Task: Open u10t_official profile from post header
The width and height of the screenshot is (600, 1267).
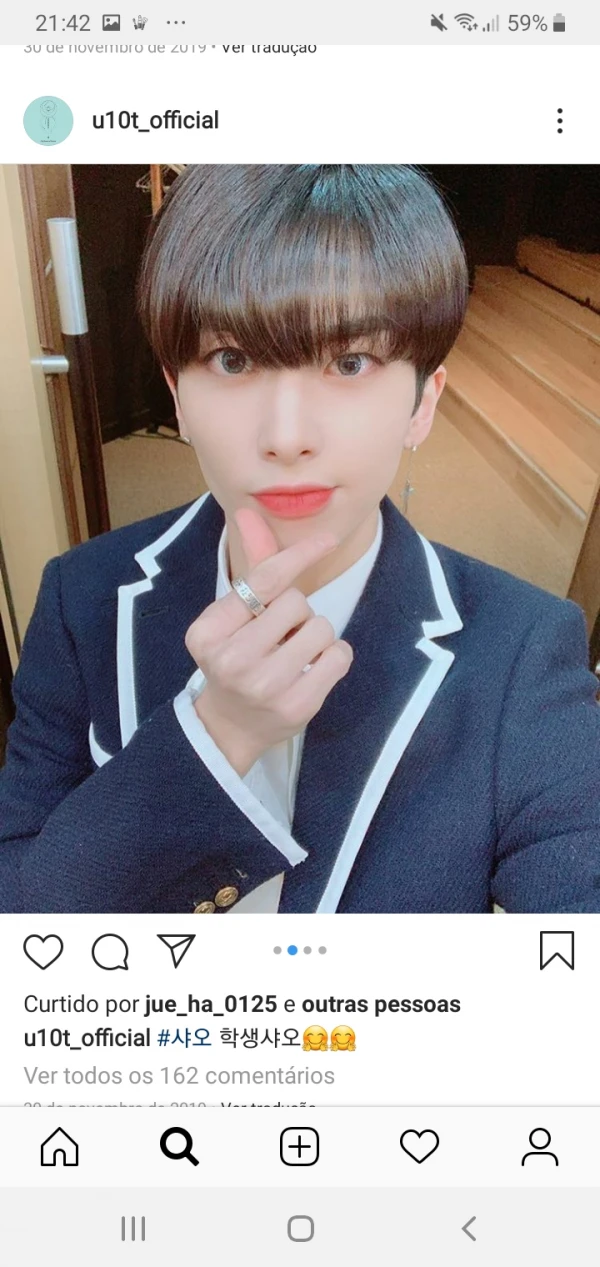Action: [155, 121]
